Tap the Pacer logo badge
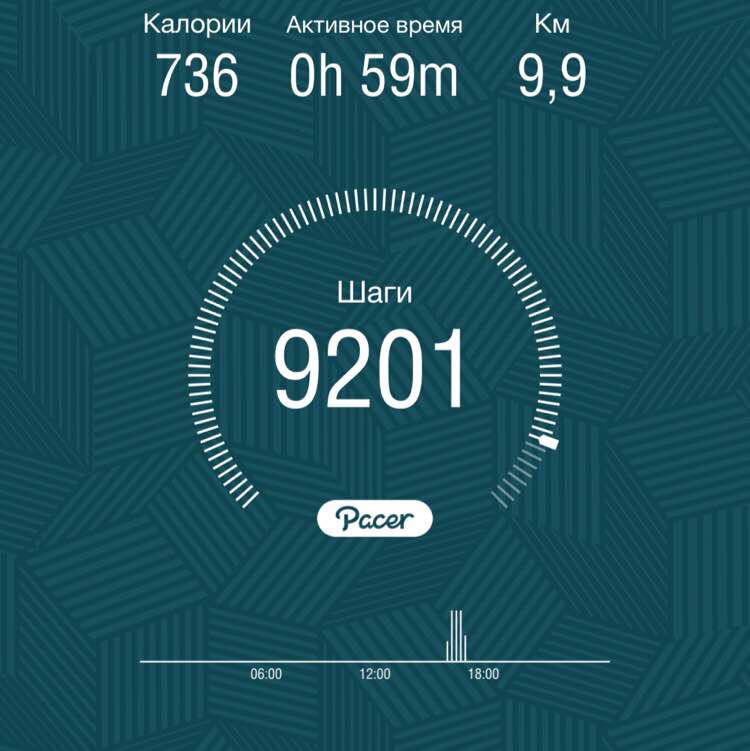Screen dimensions: 750x751 pos(375,518)
